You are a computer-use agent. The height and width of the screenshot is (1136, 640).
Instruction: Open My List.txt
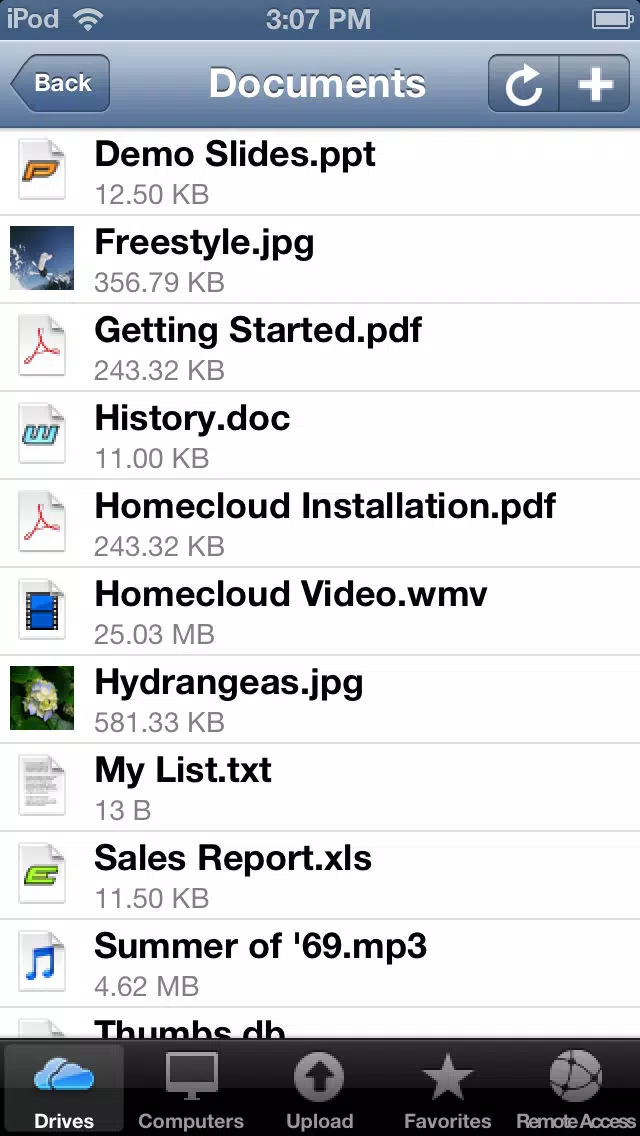[x=320, y=787]
